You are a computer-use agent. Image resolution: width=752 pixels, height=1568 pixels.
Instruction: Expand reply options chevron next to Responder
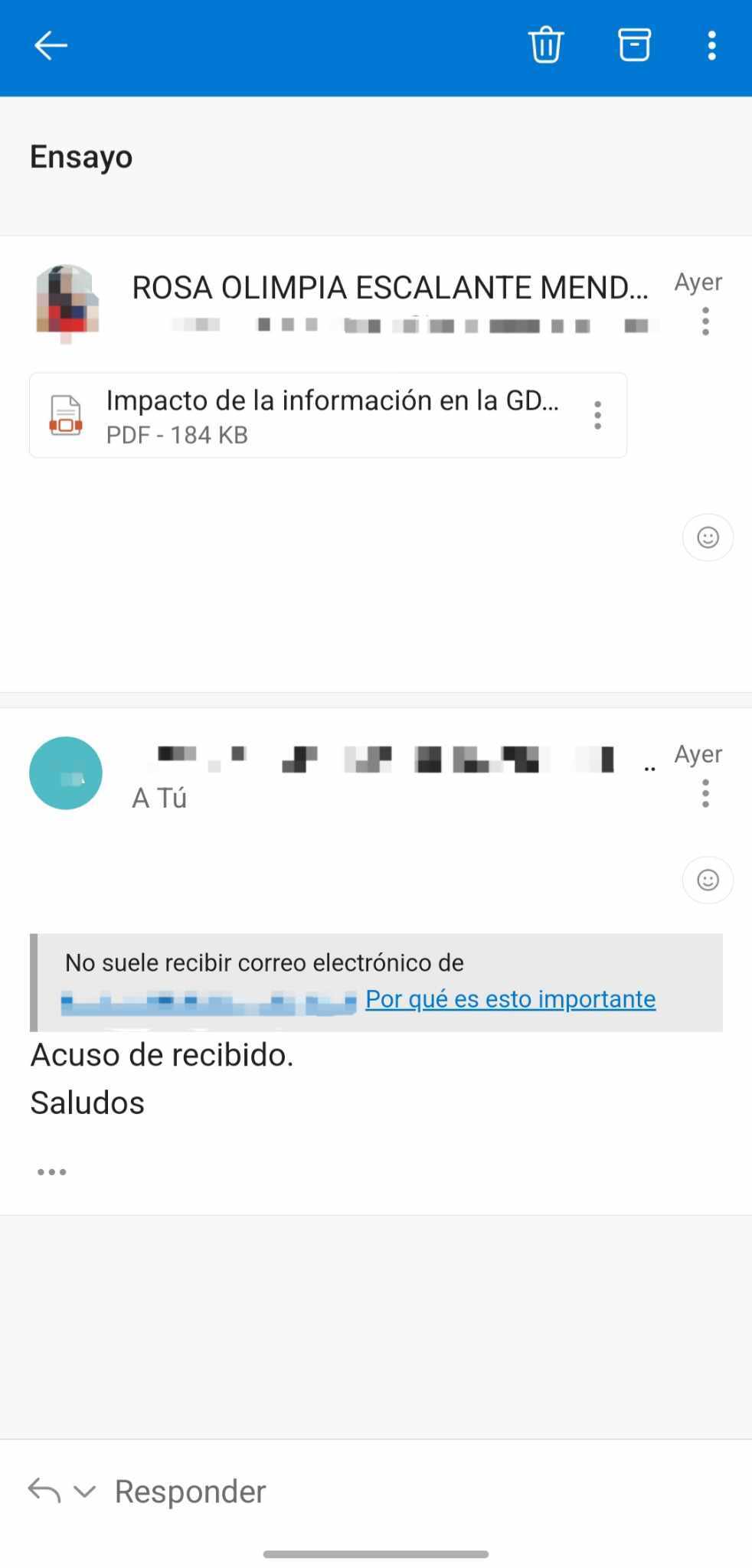point(84,1491)
